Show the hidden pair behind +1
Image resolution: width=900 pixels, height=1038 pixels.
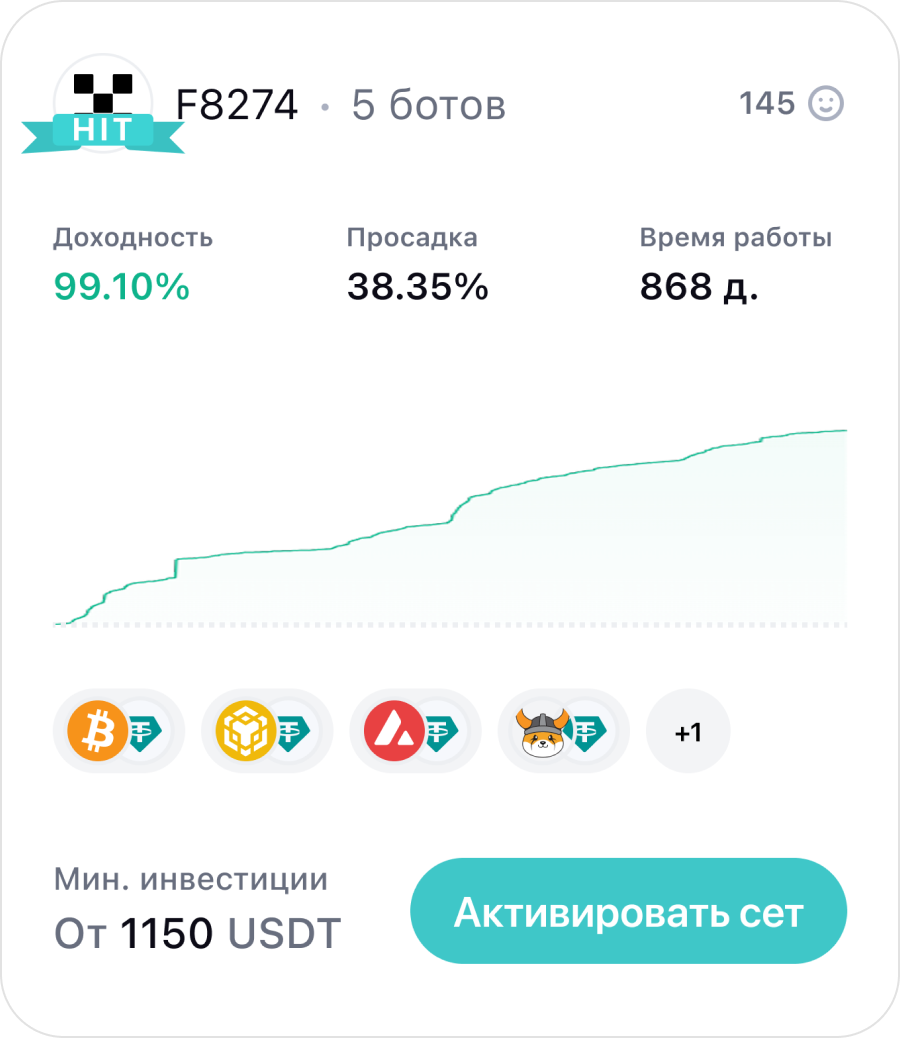click(688, 732)
